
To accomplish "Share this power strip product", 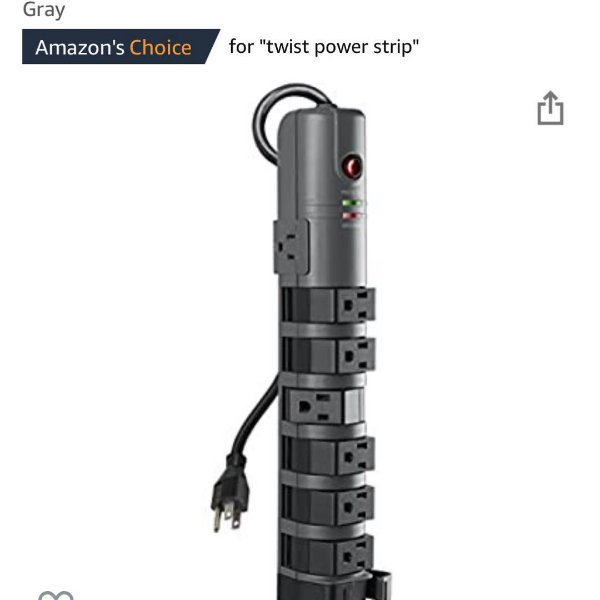I will (x=550, y=108).
